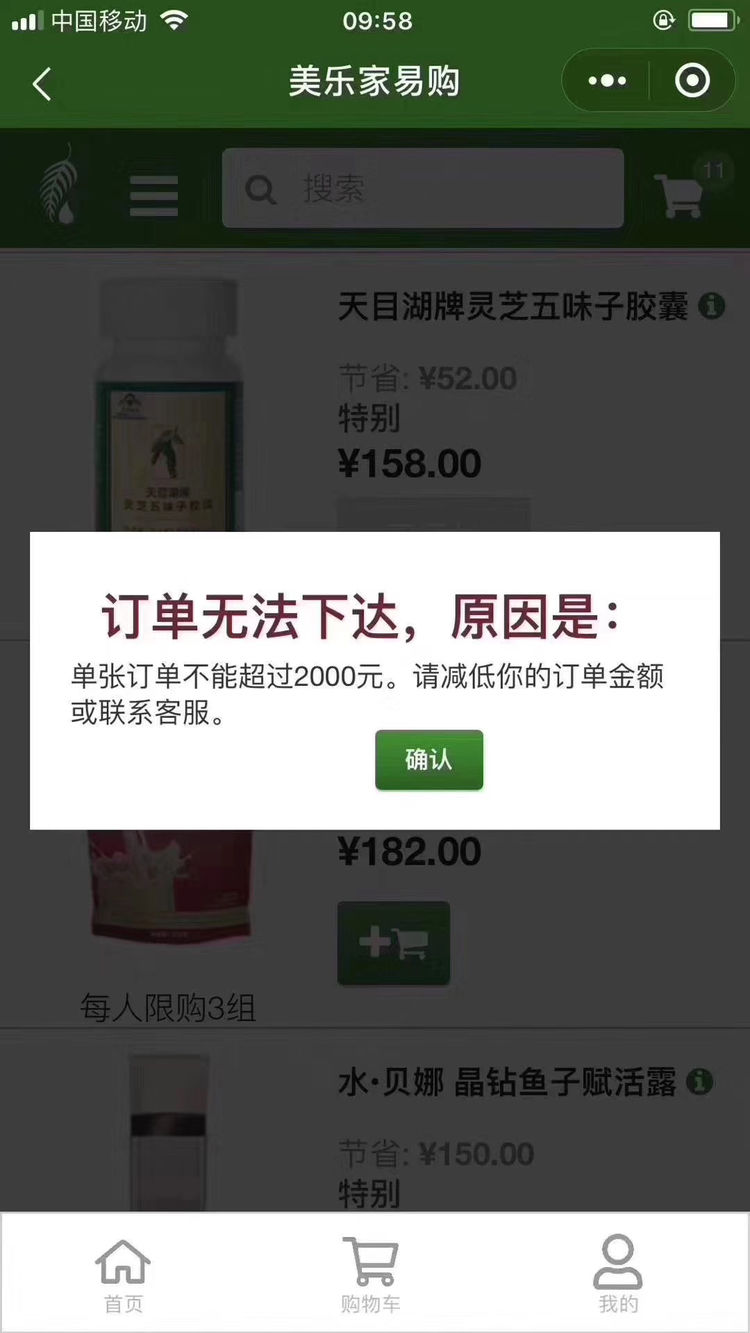View info for 天目湖牌灵芝五味子胶囊
750x1333 pixels.
pyautogui.click(x=711, y=306)
